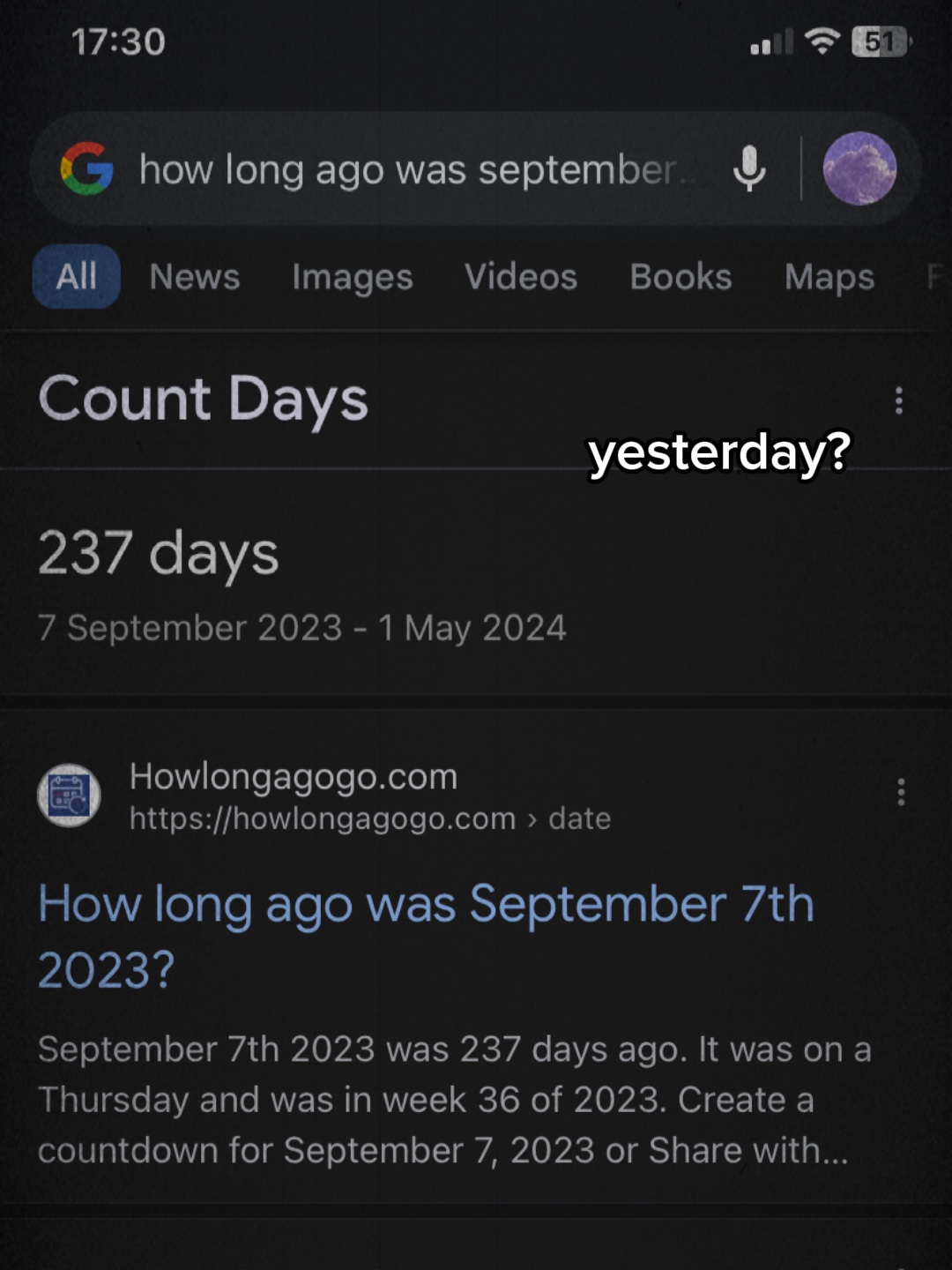Switch to the Books tab
This screenshot has width=952, height=1270.
pyautogui.click(x=681, y=277)
